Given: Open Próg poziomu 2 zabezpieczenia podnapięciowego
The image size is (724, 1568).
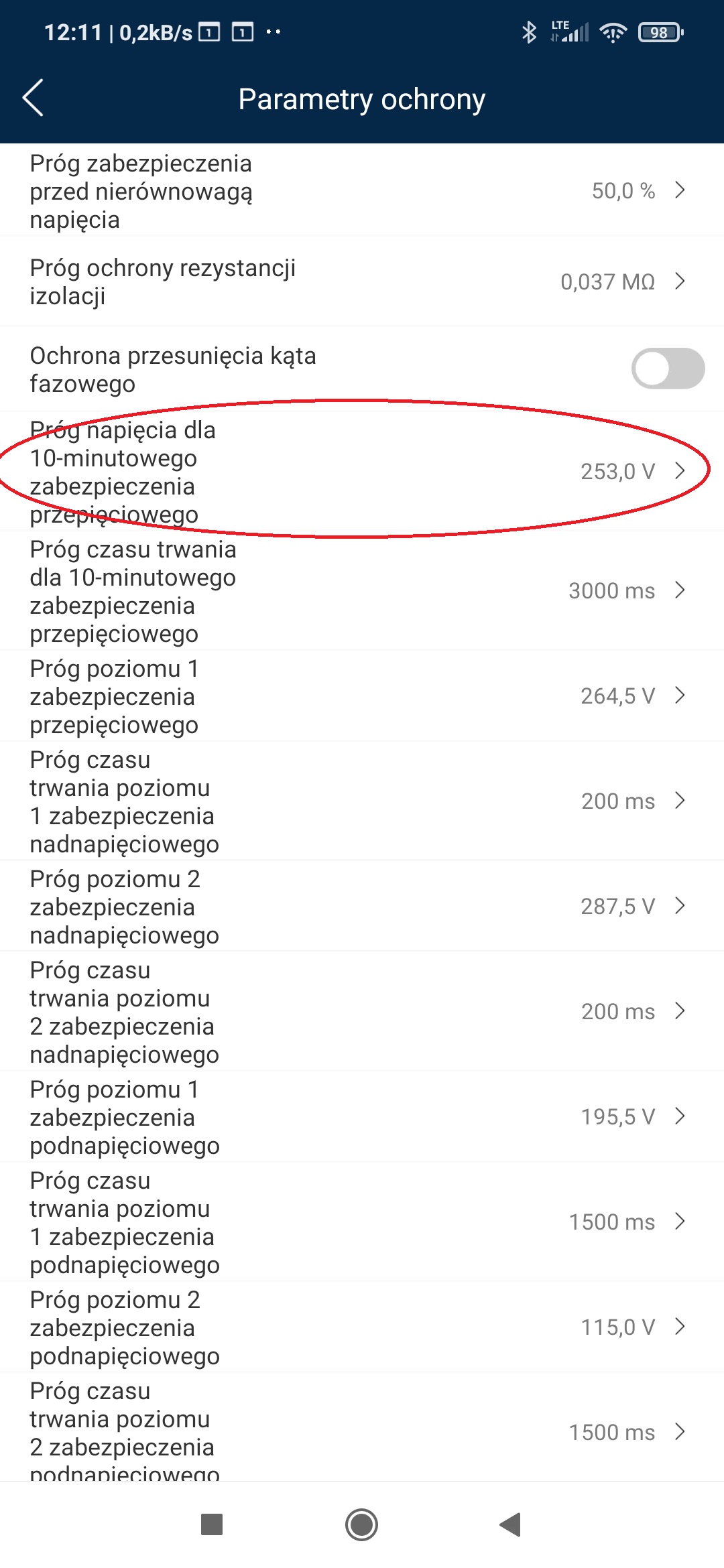Looking at the screenshot, I should pyautogui.click(x=362, y=1327).
